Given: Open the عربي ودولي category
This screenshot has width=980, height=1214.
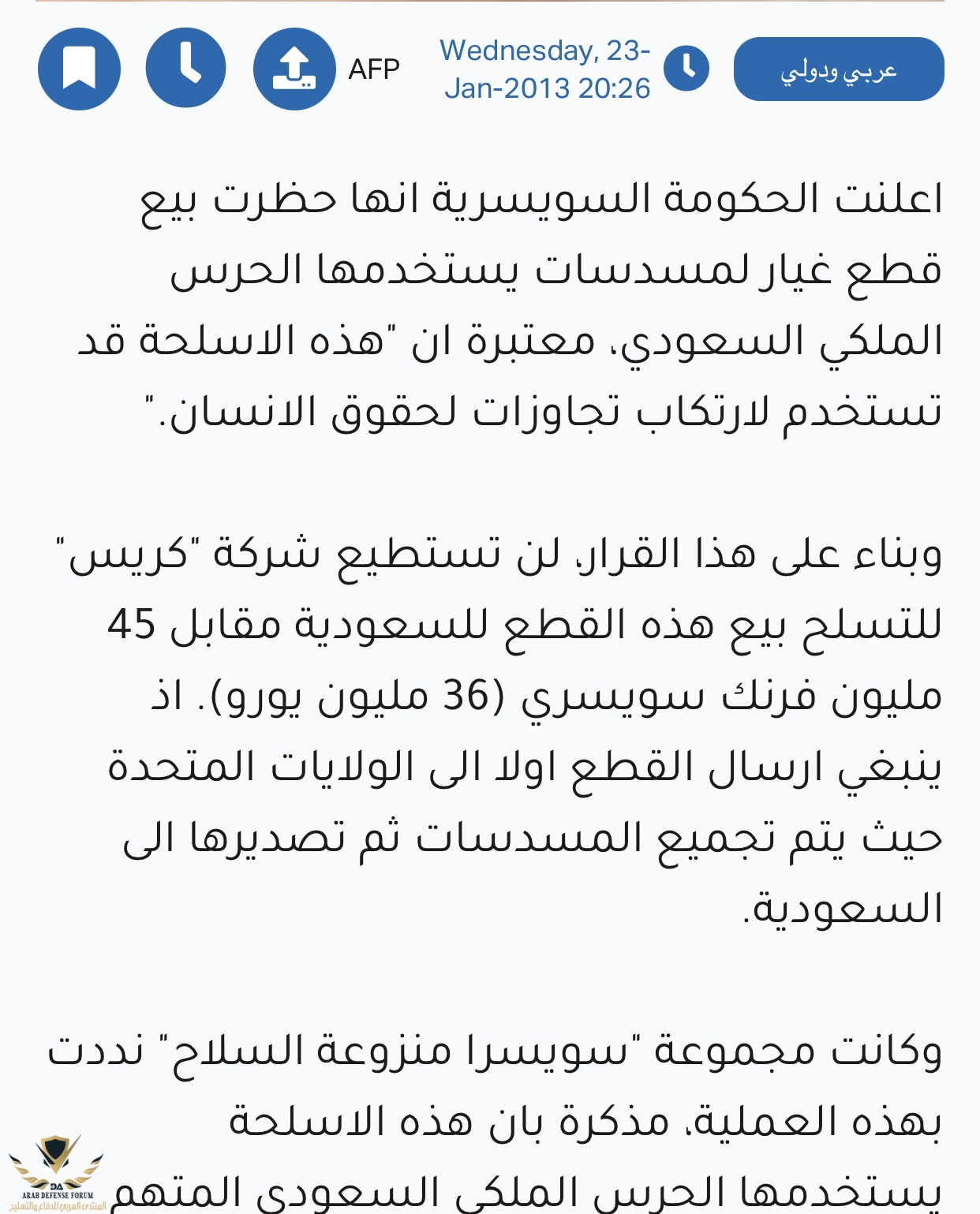Looking at the screenshot, I should pos(838,69).
